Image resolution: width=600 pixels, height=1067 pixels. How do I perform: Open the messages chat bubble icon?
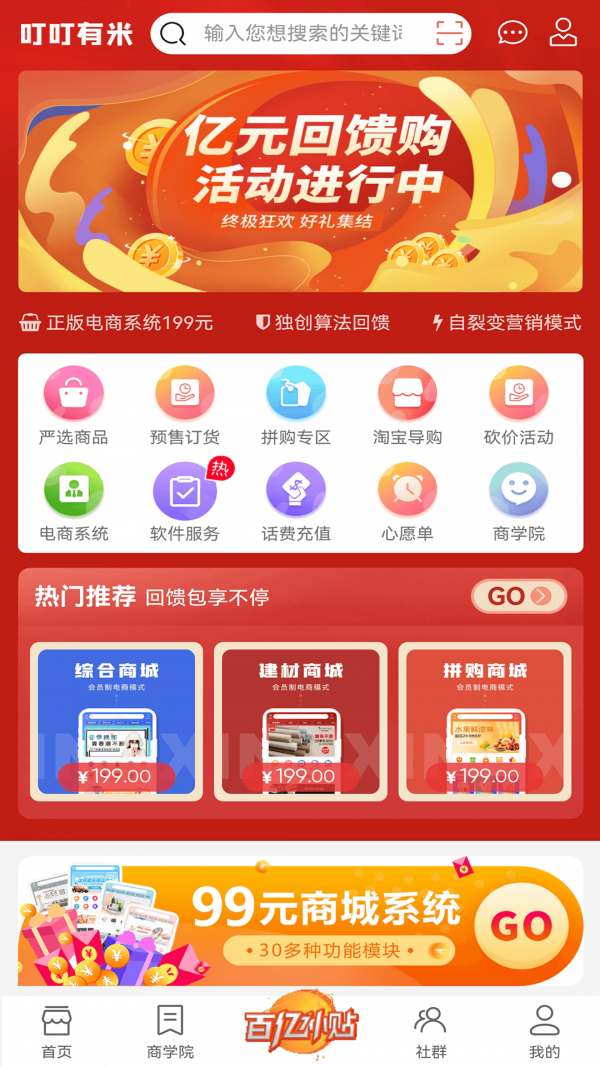click(512, 33)
